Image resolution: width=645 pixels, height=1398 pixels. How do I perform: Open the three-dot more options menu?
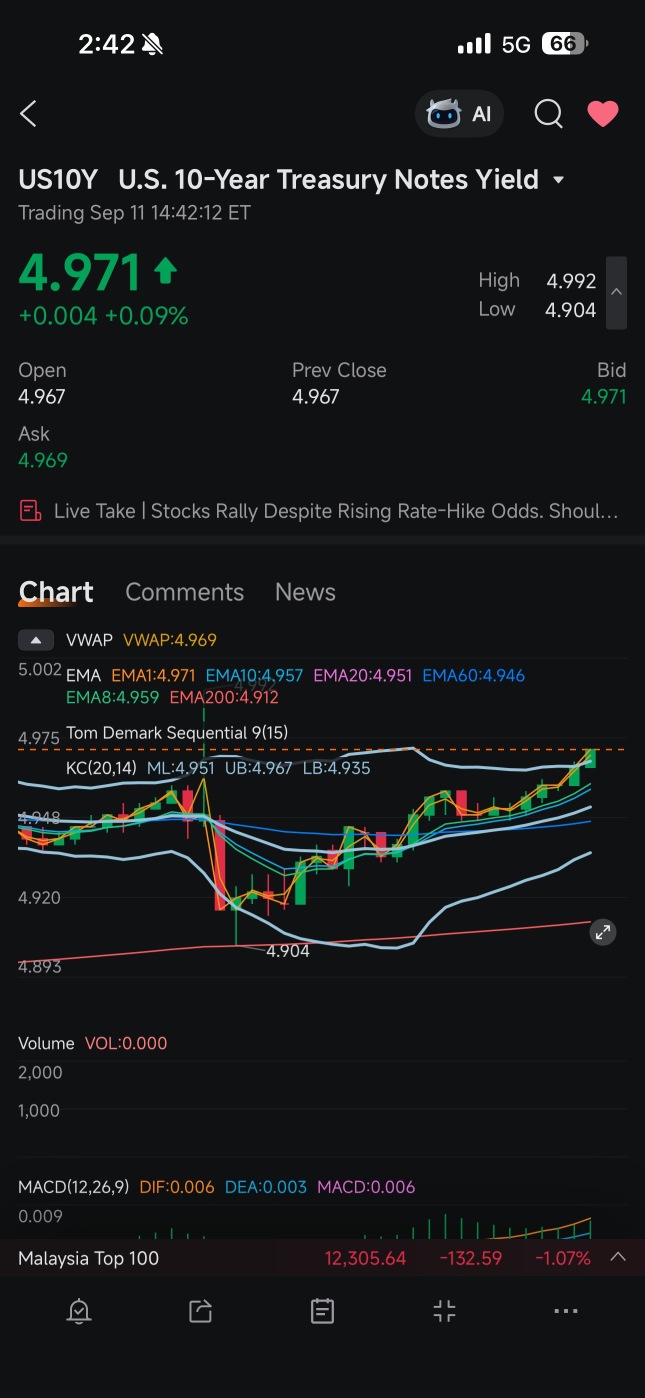coord(566,1311)
